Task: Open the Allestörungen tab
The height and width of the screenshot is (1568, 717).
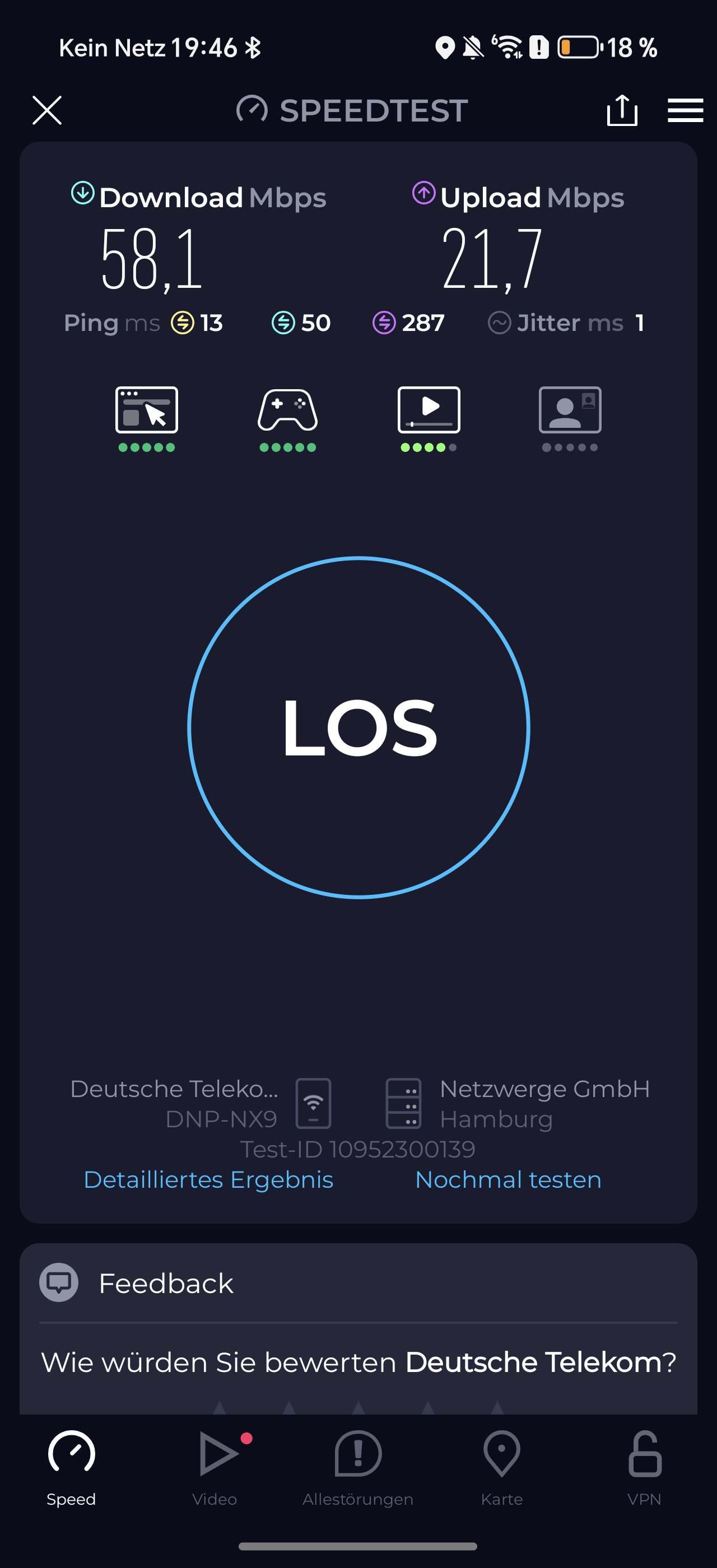Action: pyautogui.click(x=358, y=1468)
